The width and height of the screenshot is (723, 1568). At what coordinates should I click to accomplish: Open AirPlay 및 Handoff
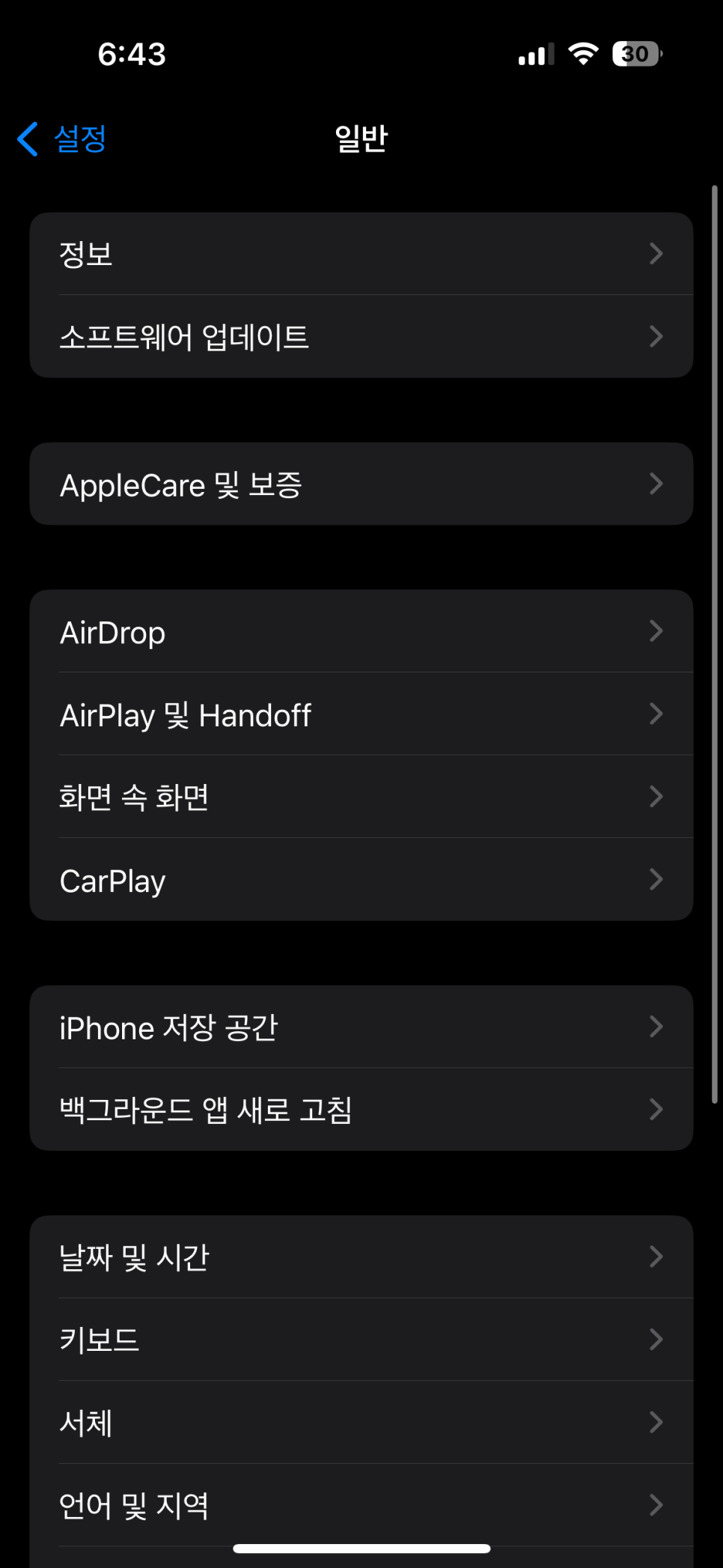point(361,714)
